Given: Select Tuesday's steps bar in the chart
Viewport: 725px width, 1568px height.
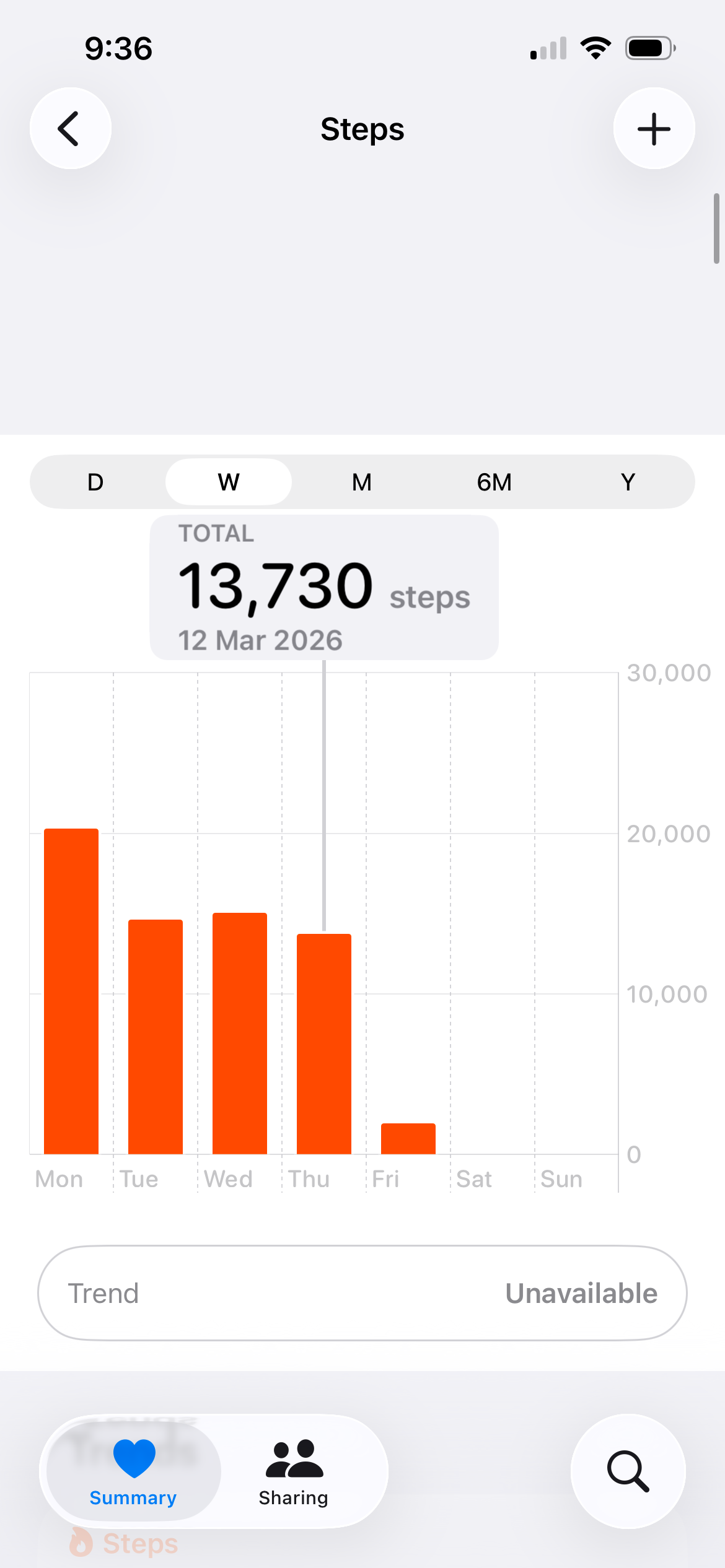Looking at the screenshot, I should [x=156, y=1037].
